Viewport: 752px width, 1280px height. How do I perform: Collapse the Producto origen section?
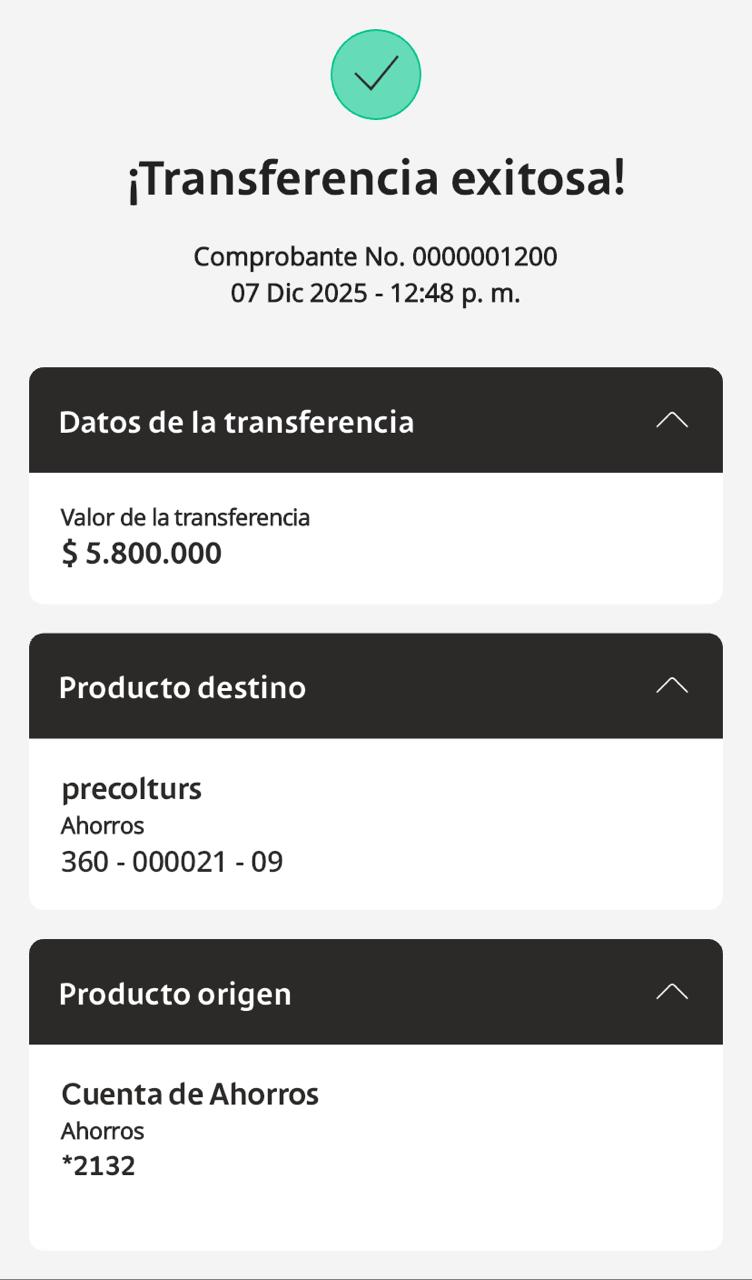(672, 992)
